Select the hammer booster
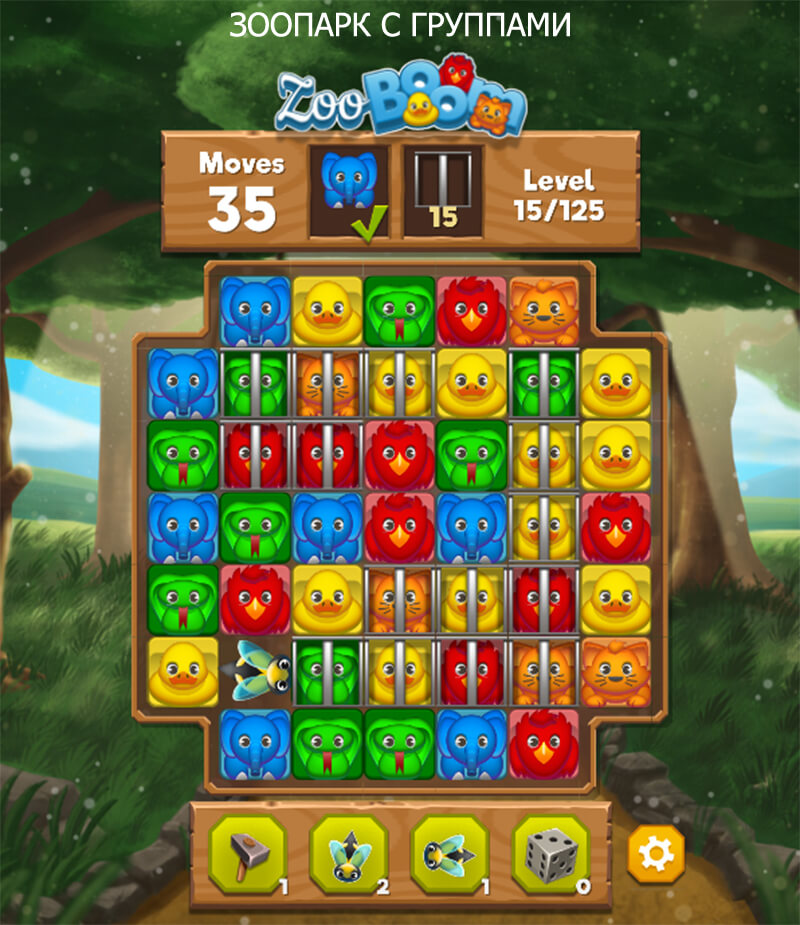Image resolution: width=800 pixels, height=925 pixels. (247, 855)
